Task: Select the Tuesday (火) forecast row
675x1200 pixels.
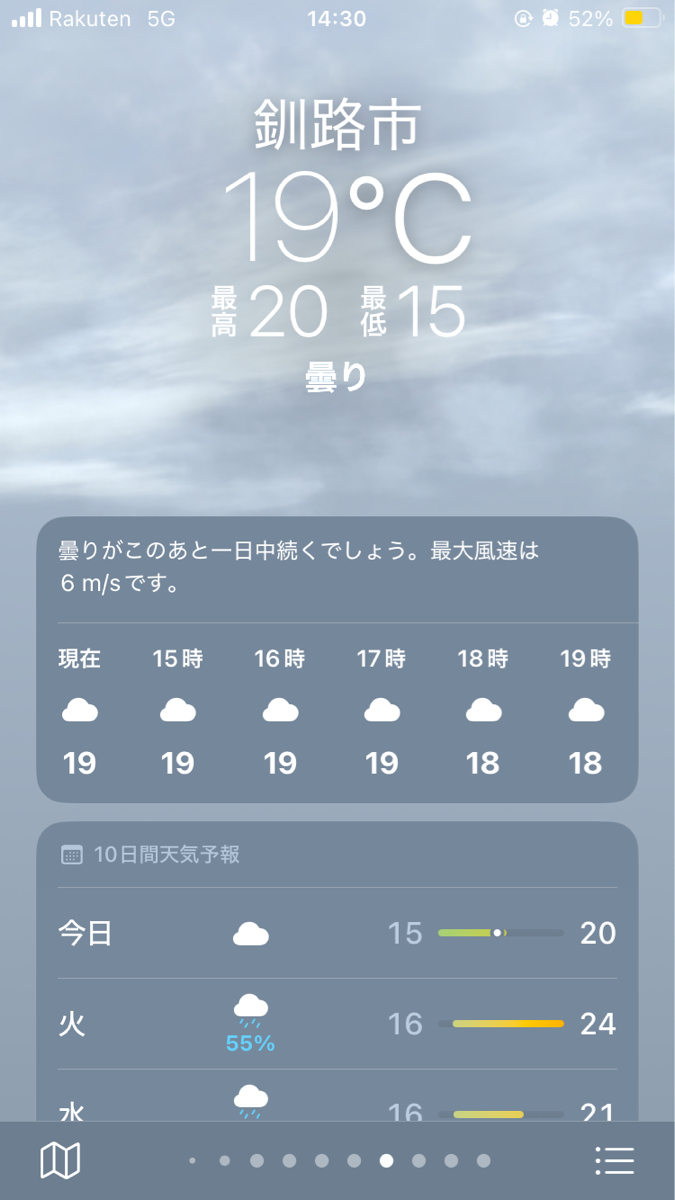Action: (337, 1024)
